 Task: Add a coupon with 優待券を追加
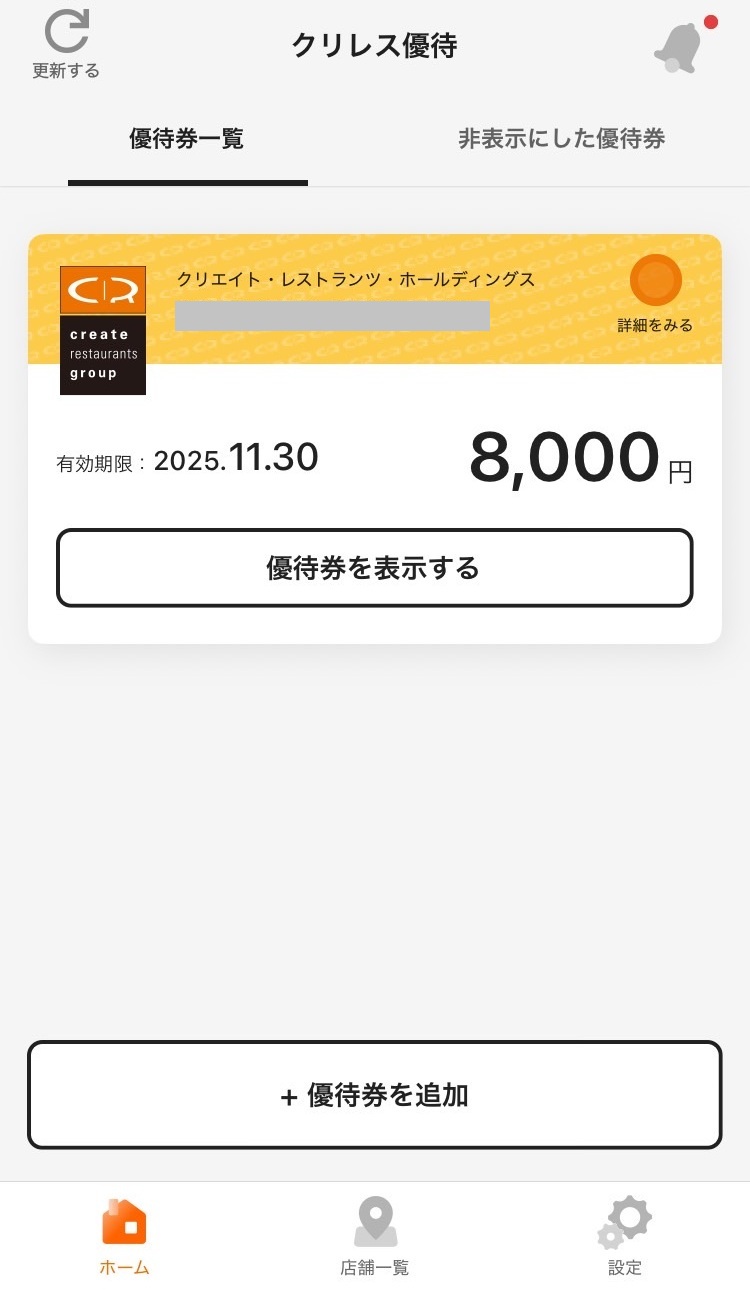375,1095
